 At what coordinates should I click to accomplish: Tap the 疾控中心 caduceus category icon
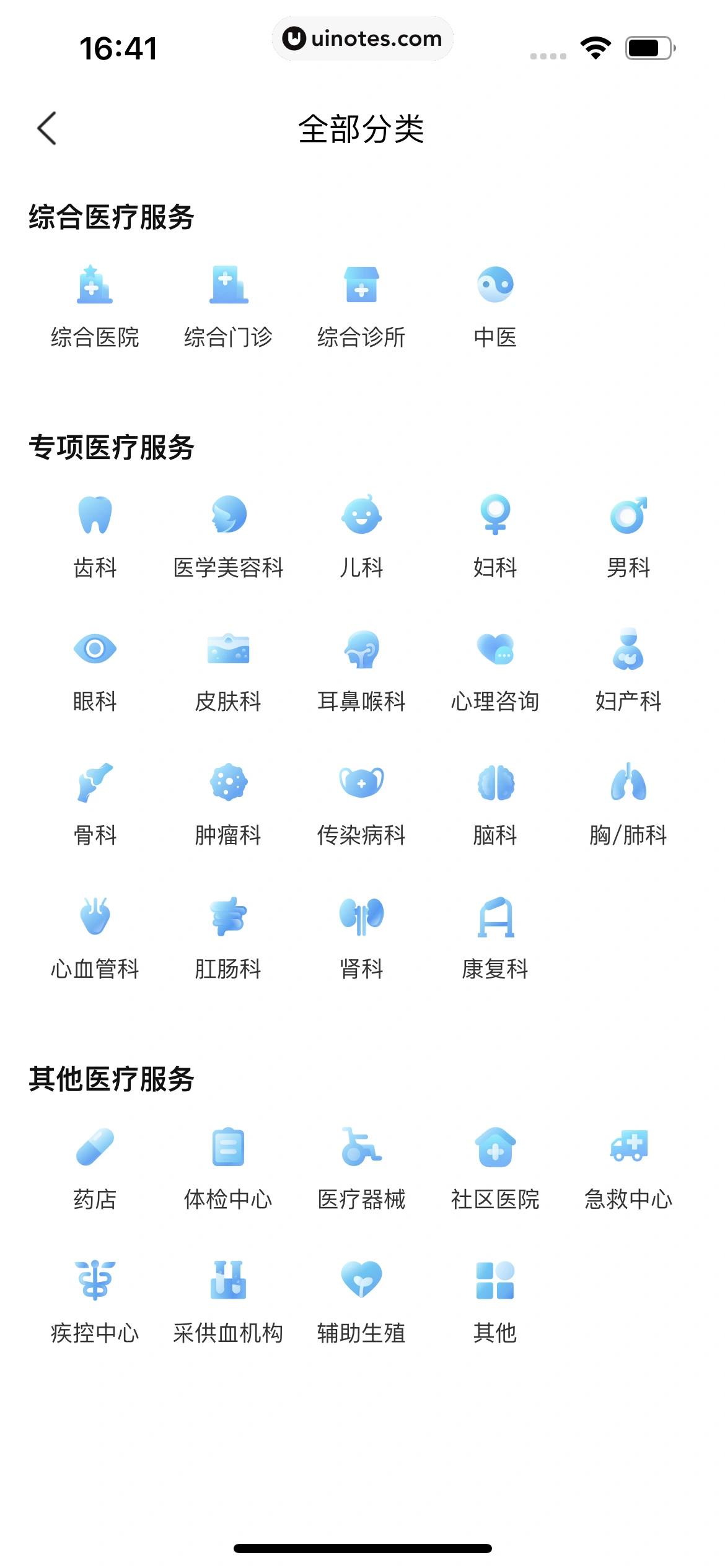[95, 1281]
